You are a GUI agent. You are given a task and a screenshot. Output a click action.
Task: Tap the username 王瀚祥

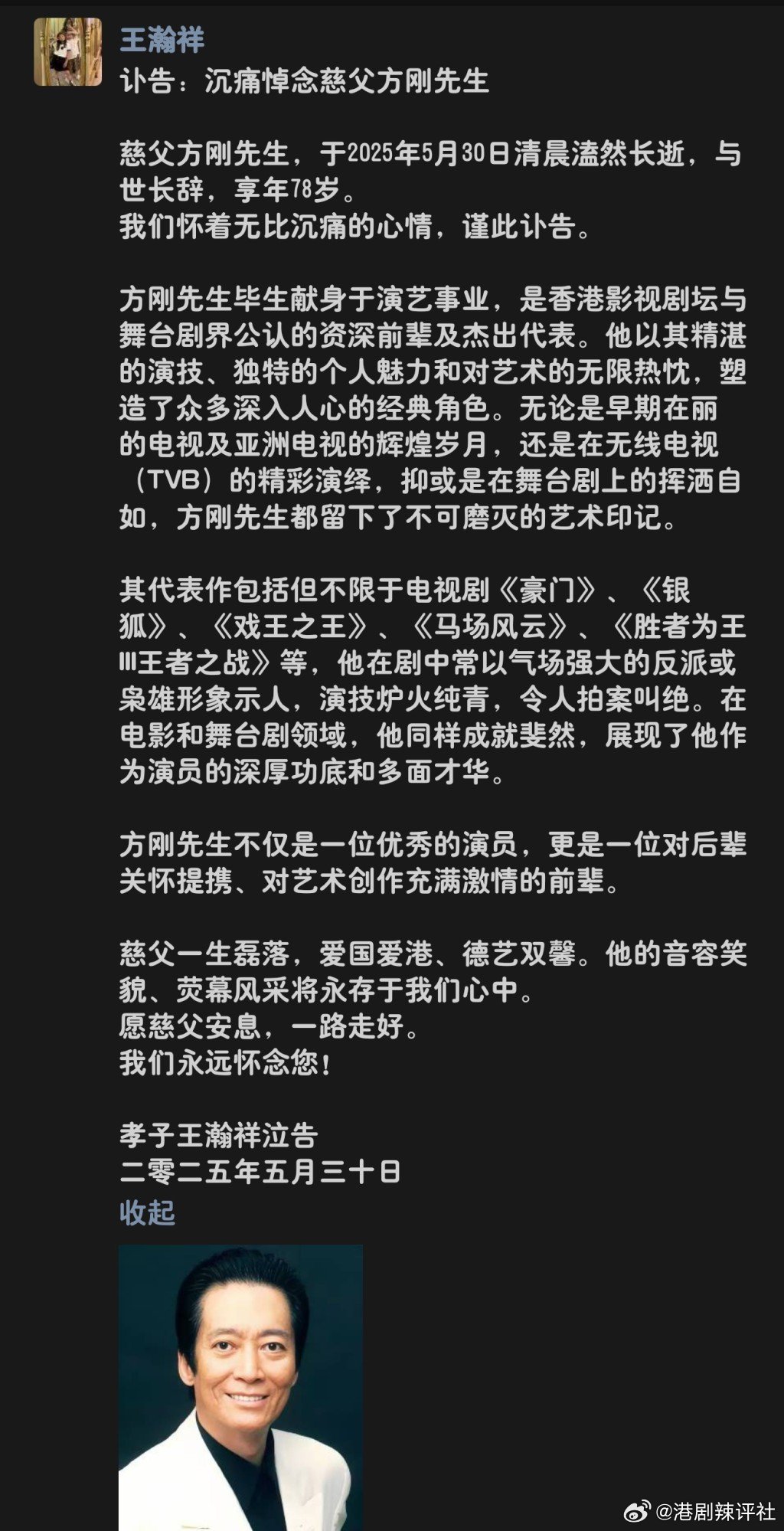point(162,39)
